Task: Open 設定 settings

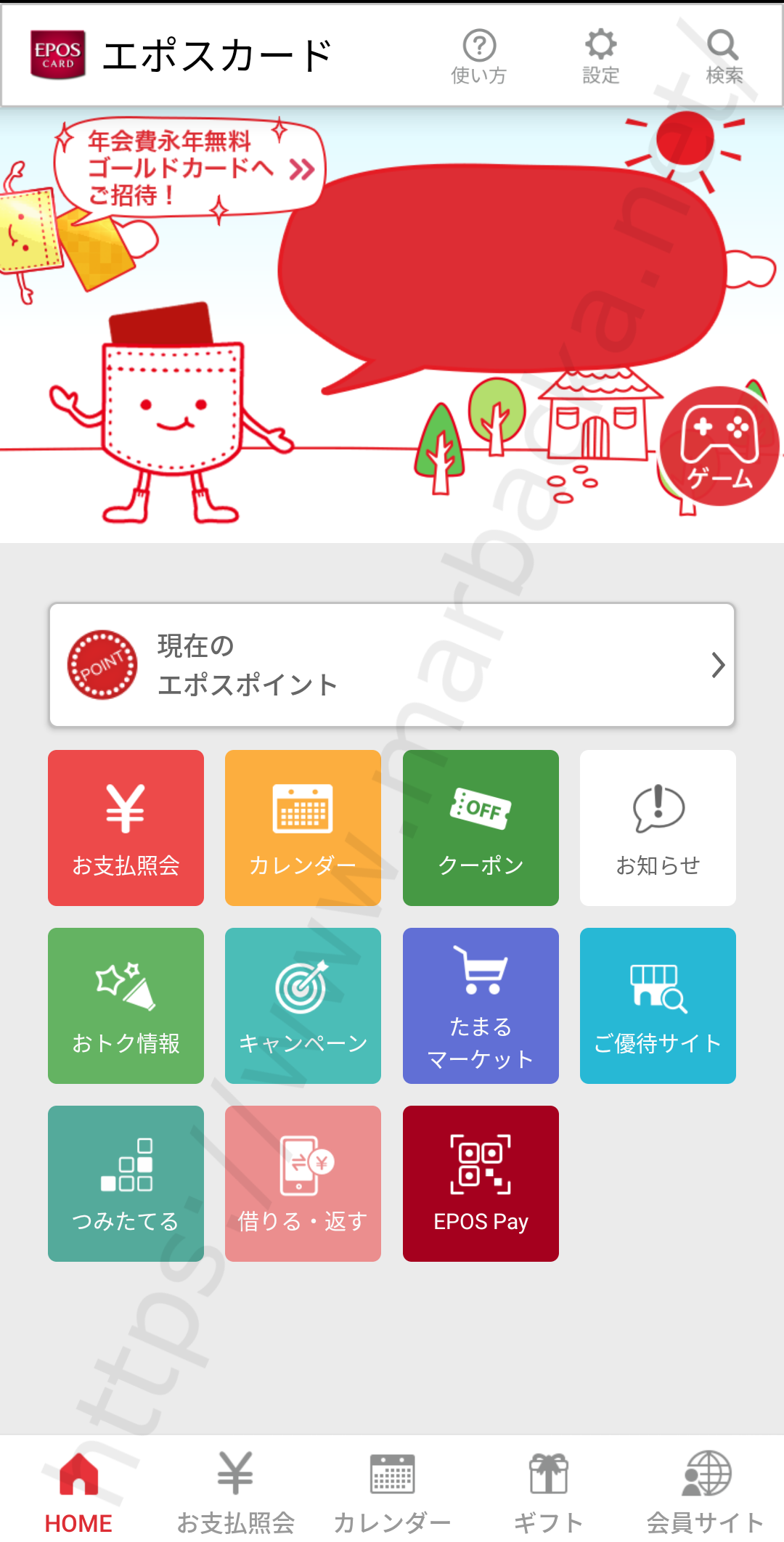Action: [601, 57]
